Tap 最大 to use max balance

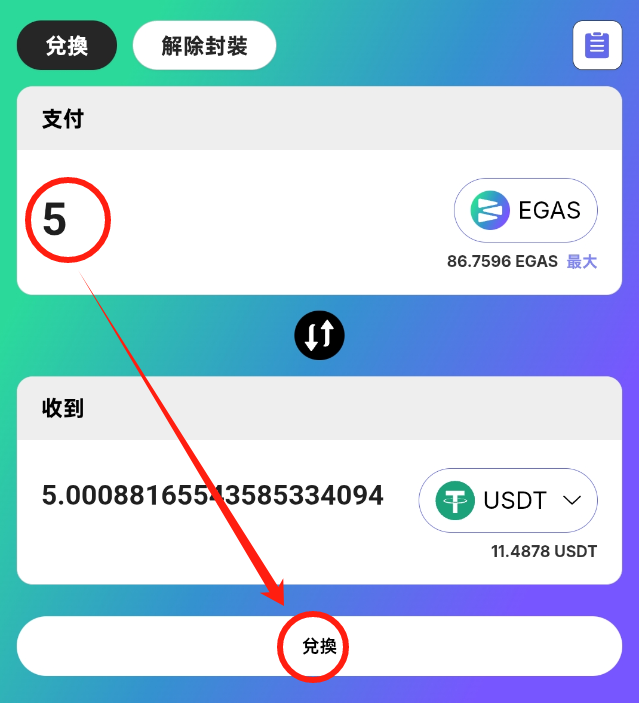click(x=582, y=262)
